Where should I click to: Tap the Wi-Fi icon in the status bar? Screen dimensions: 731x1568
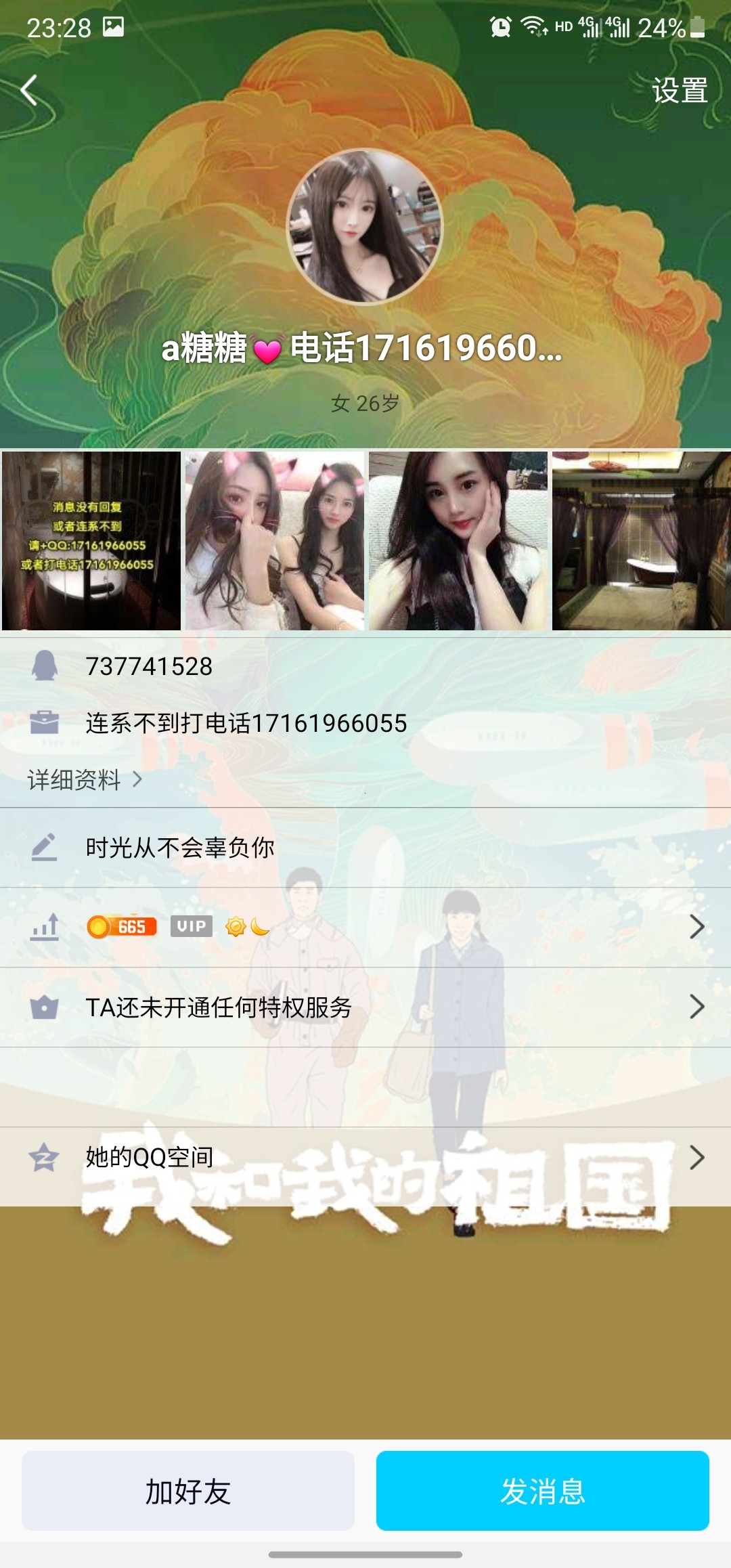[535, 26]
